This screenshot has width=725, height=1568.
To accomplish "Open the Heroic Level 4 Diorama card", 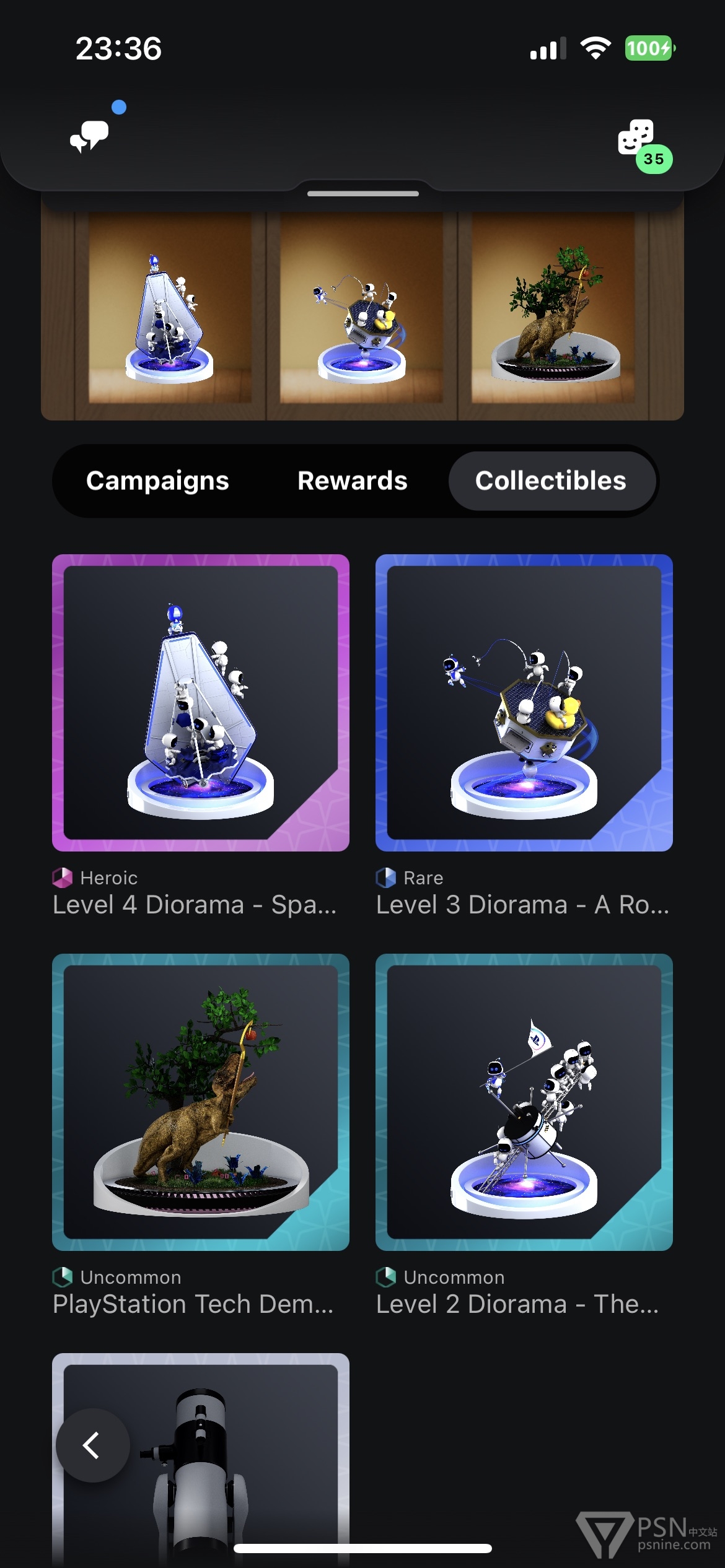I will tap(201, 703).
